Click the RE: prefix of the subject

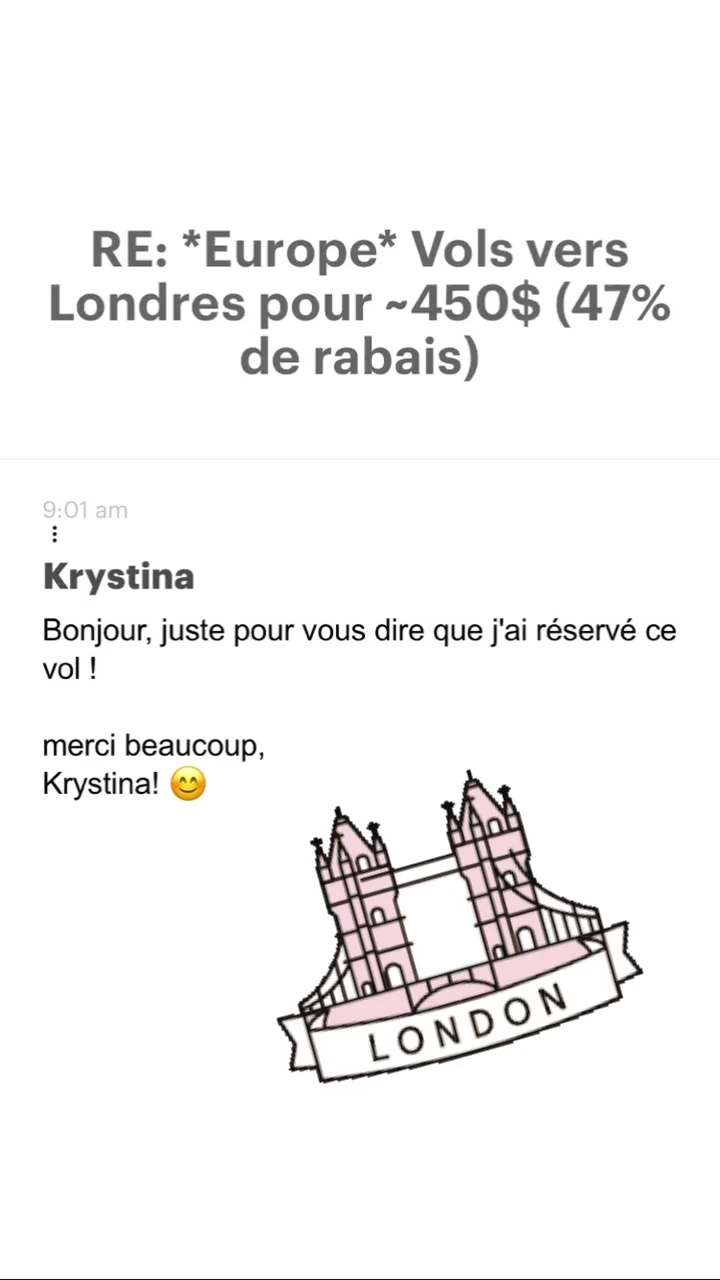point(127,249)
